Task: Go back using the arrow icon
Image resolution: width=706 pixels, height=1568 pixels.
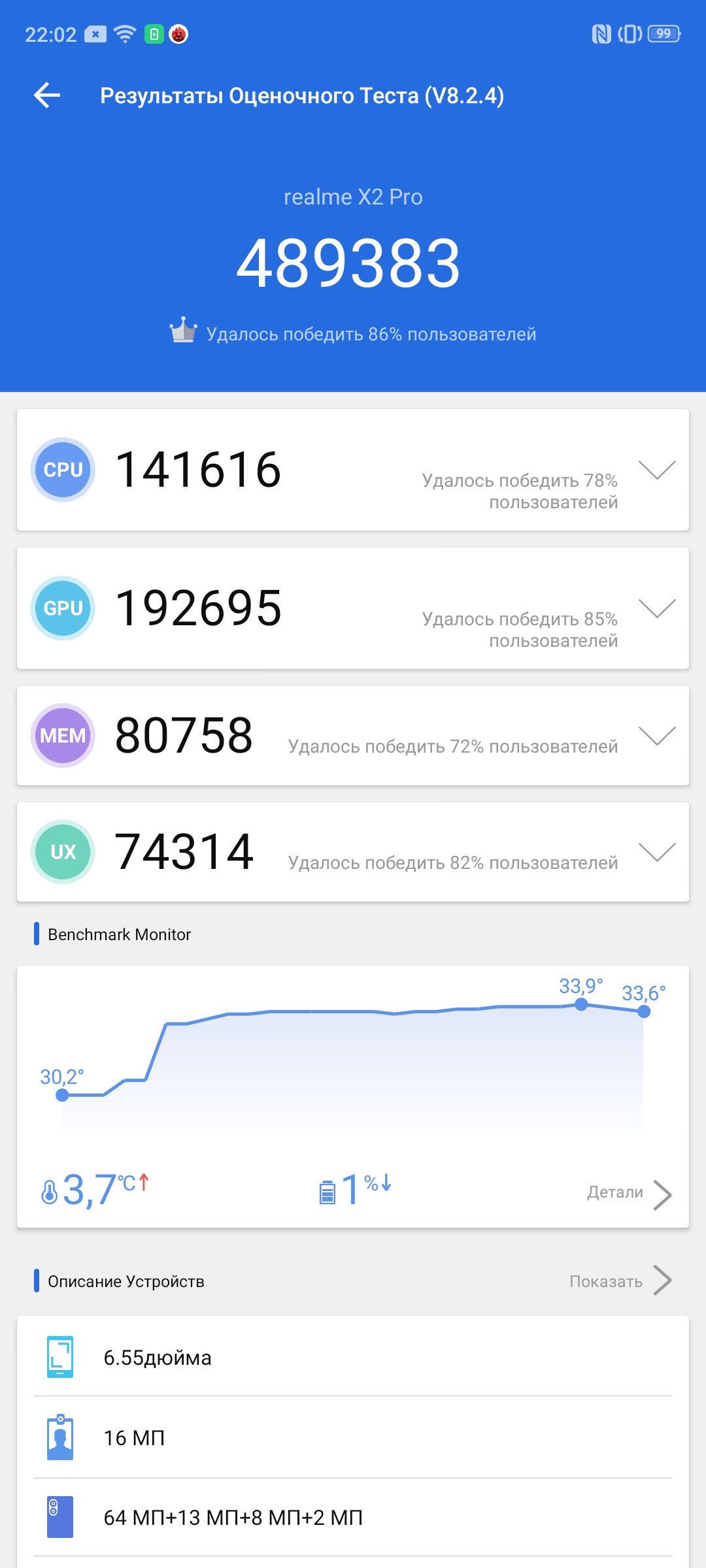Action: coord(47,95)
